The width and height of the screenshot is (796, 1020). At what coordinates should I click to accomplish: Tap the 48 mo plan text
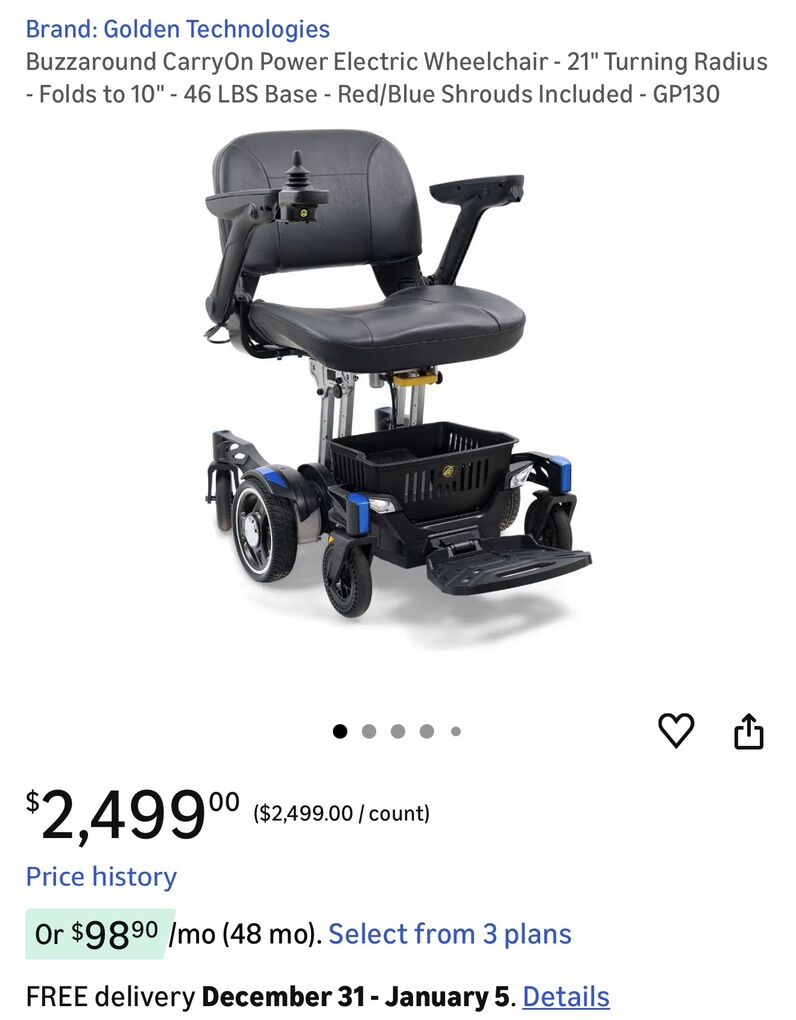point(261,933)
